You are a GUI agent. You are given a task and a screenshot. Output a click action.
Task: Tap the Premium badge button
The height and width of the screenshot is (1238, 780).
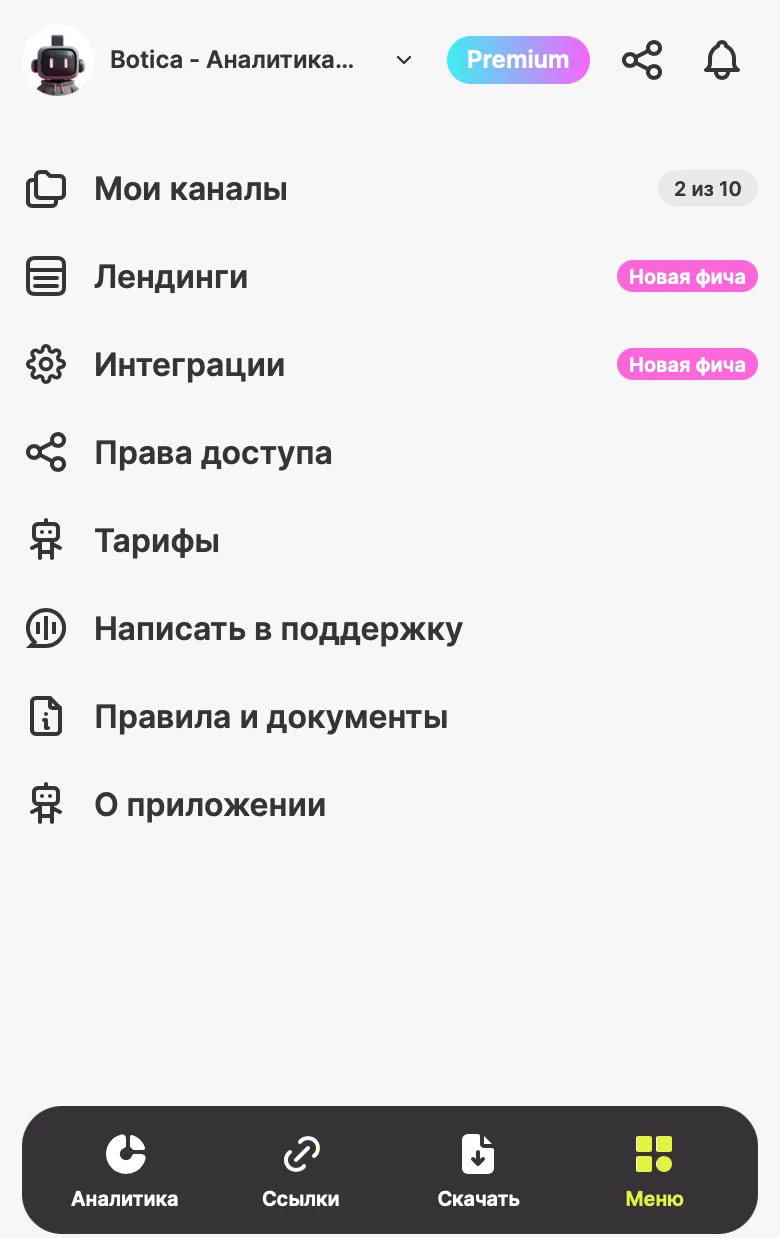click(x=518, y=60)
